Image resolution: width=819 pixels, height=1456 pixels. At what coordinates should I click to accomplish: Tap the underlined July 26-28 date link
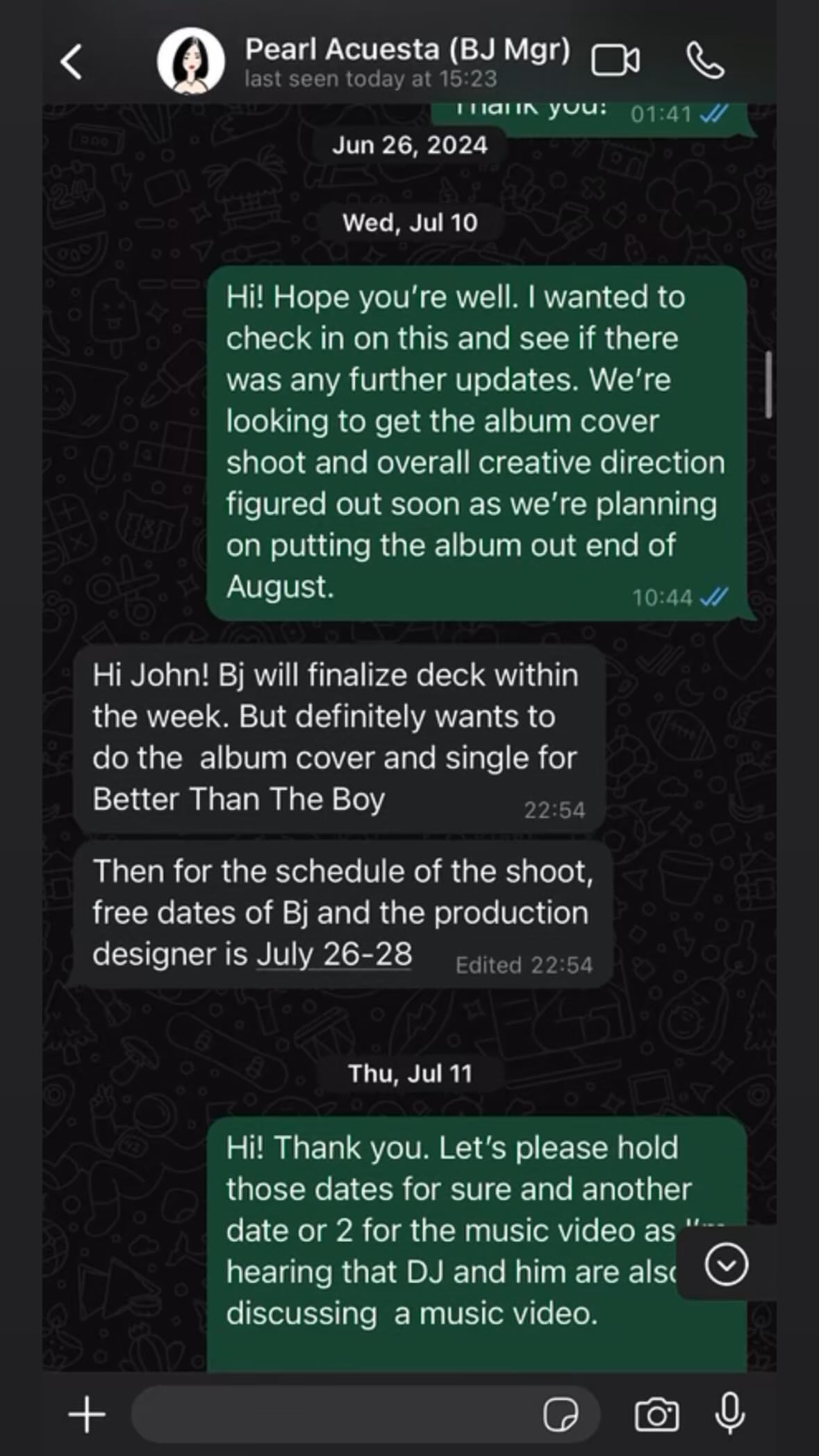point(334,954)
